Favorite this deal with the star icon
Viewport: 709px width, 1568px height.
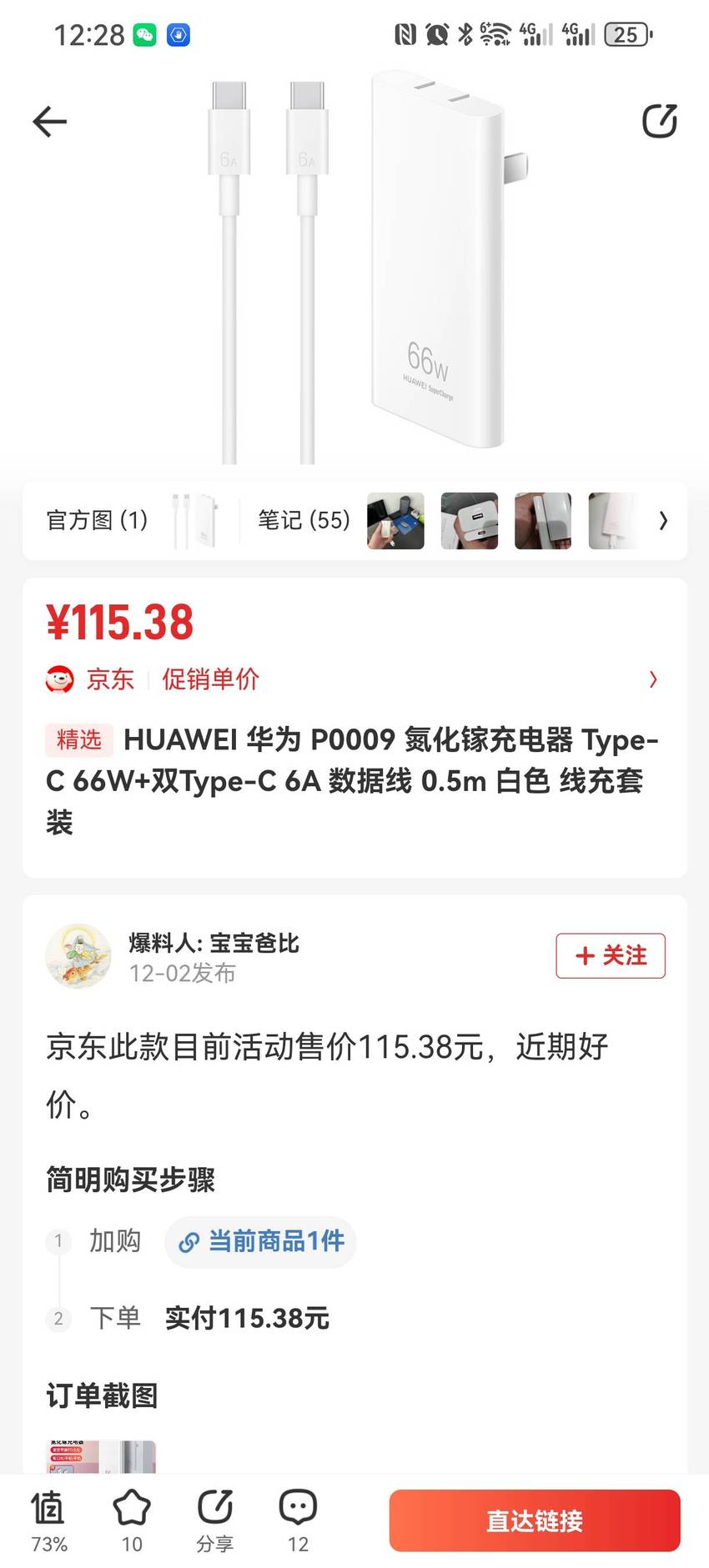132,1521
